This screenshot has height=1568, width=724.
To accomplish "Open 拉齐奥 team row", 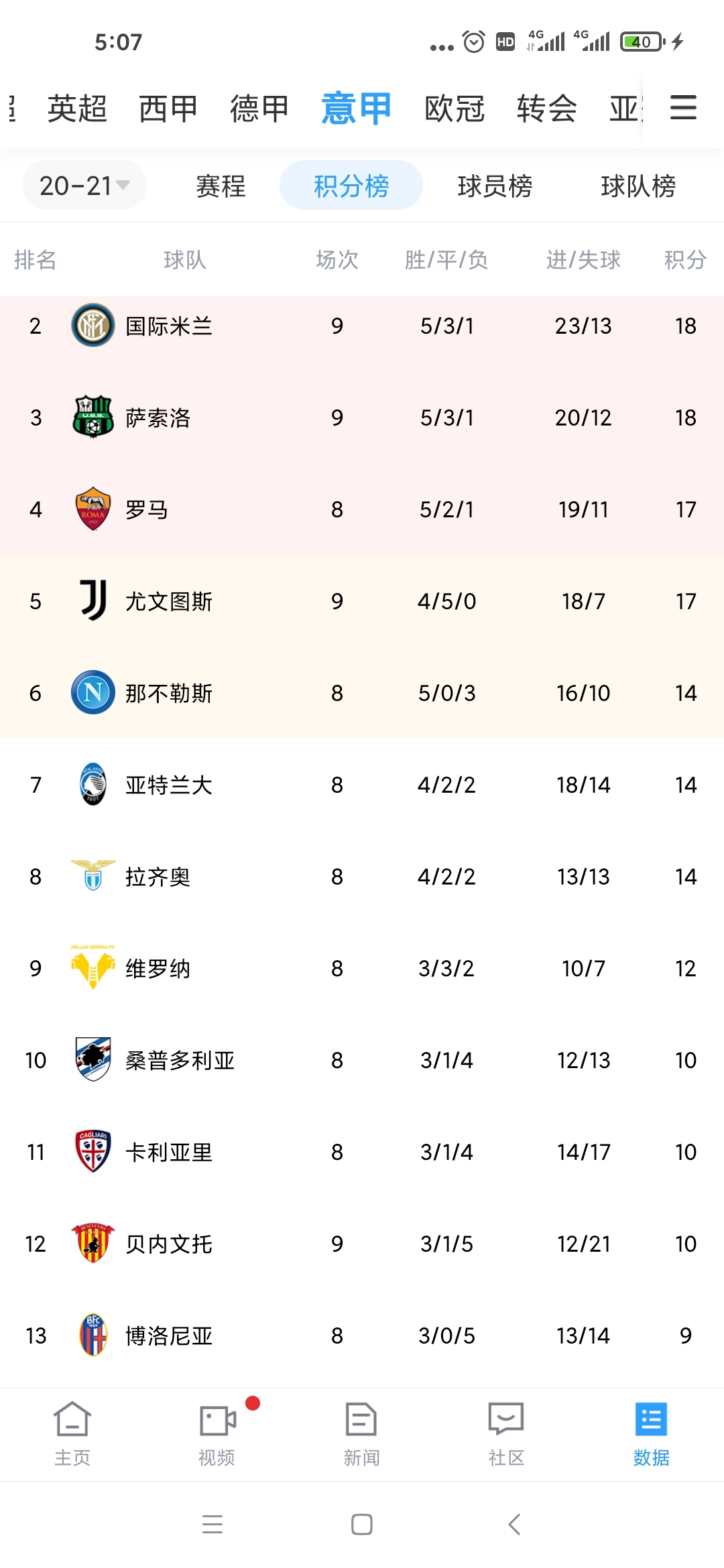I will [362, 876].
